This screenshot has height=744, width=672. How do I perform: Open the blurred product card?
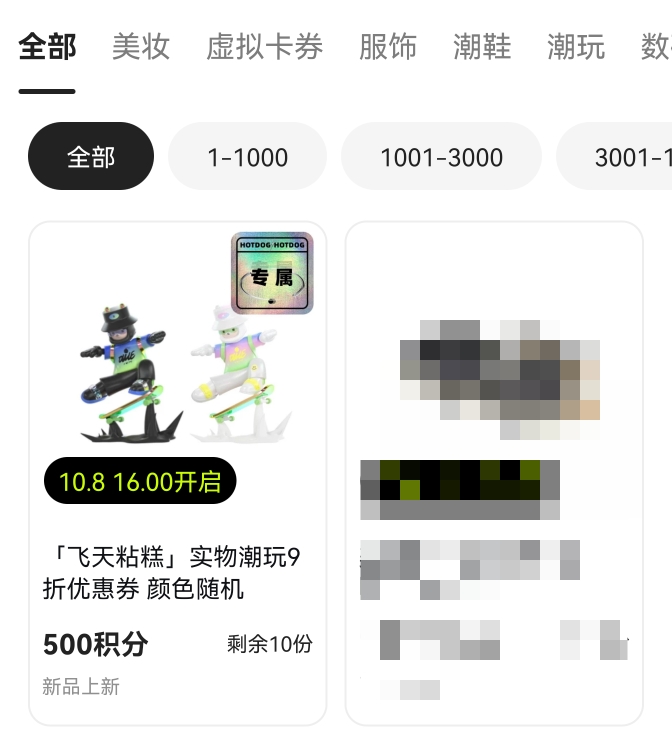494,472
